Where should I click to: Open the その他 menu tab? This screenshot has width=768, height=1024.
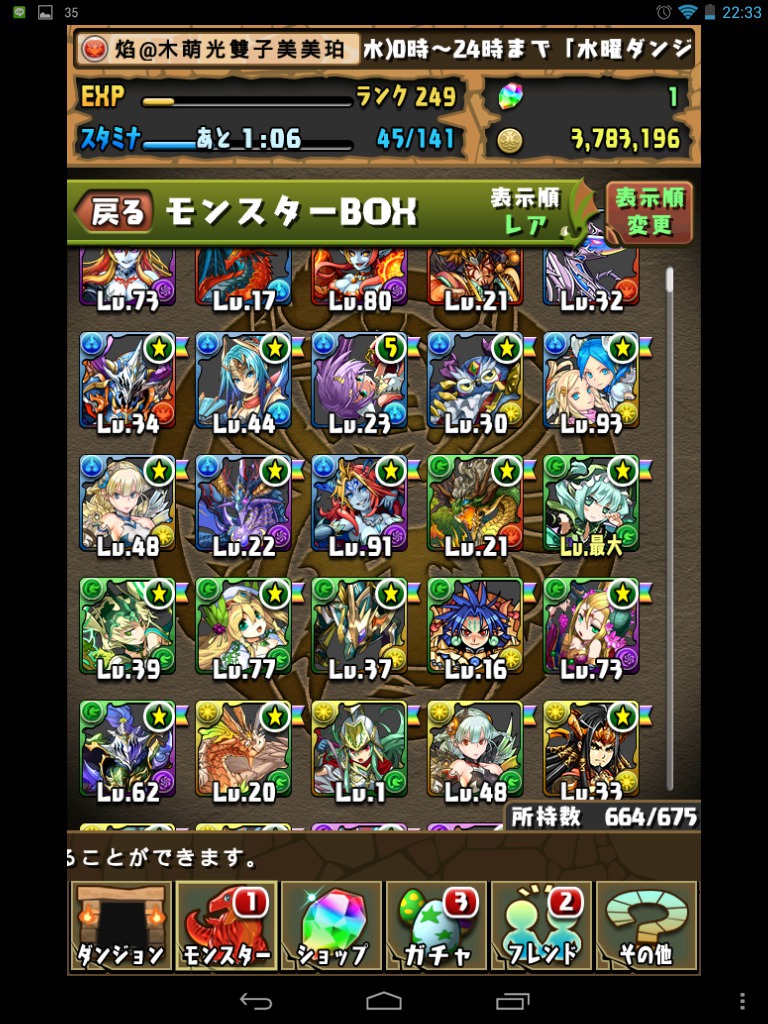(647, 926)
